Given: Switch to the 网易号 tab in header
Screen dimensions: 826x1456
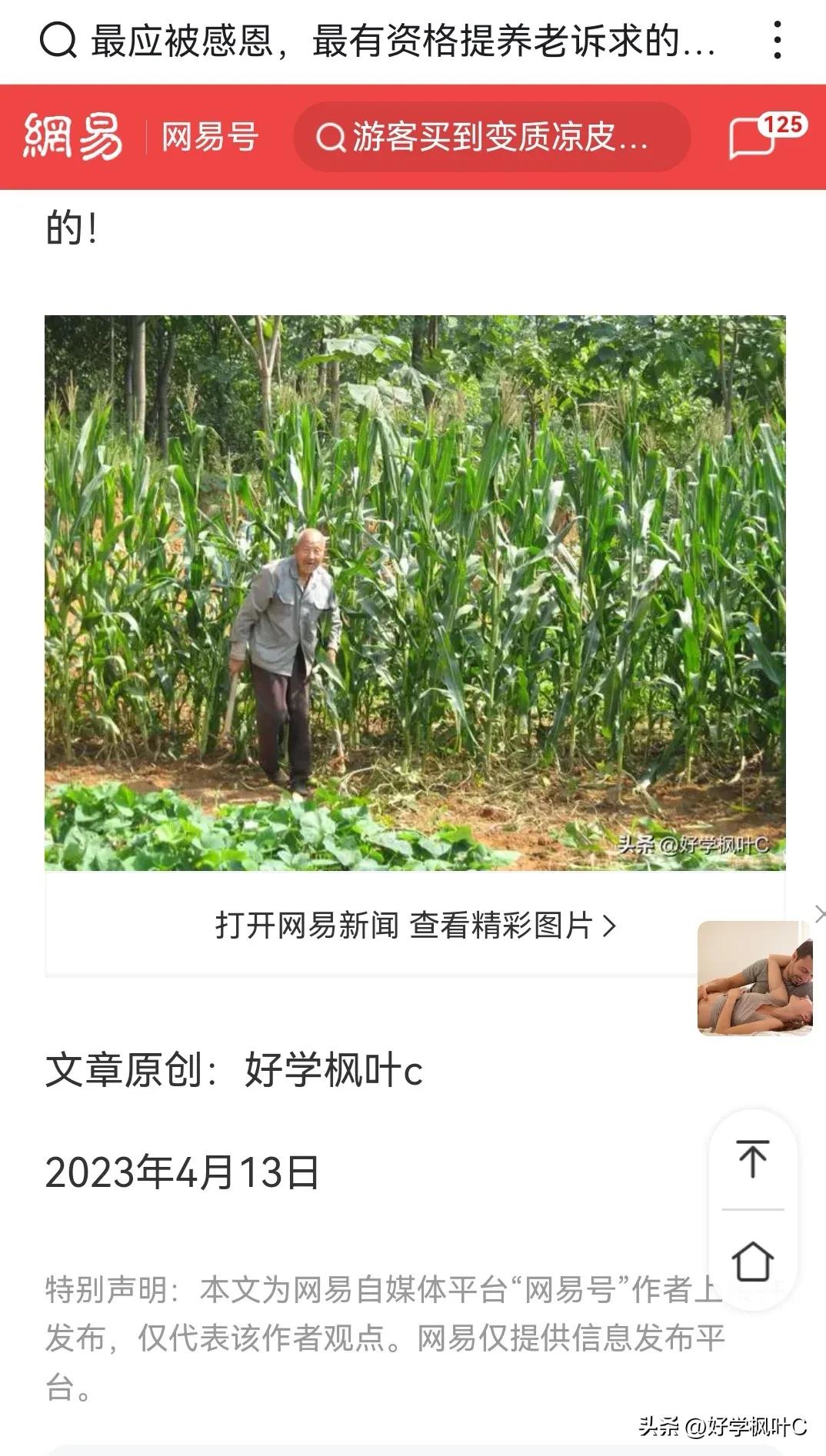Looking at the screenshot, I should click(206, 137).
